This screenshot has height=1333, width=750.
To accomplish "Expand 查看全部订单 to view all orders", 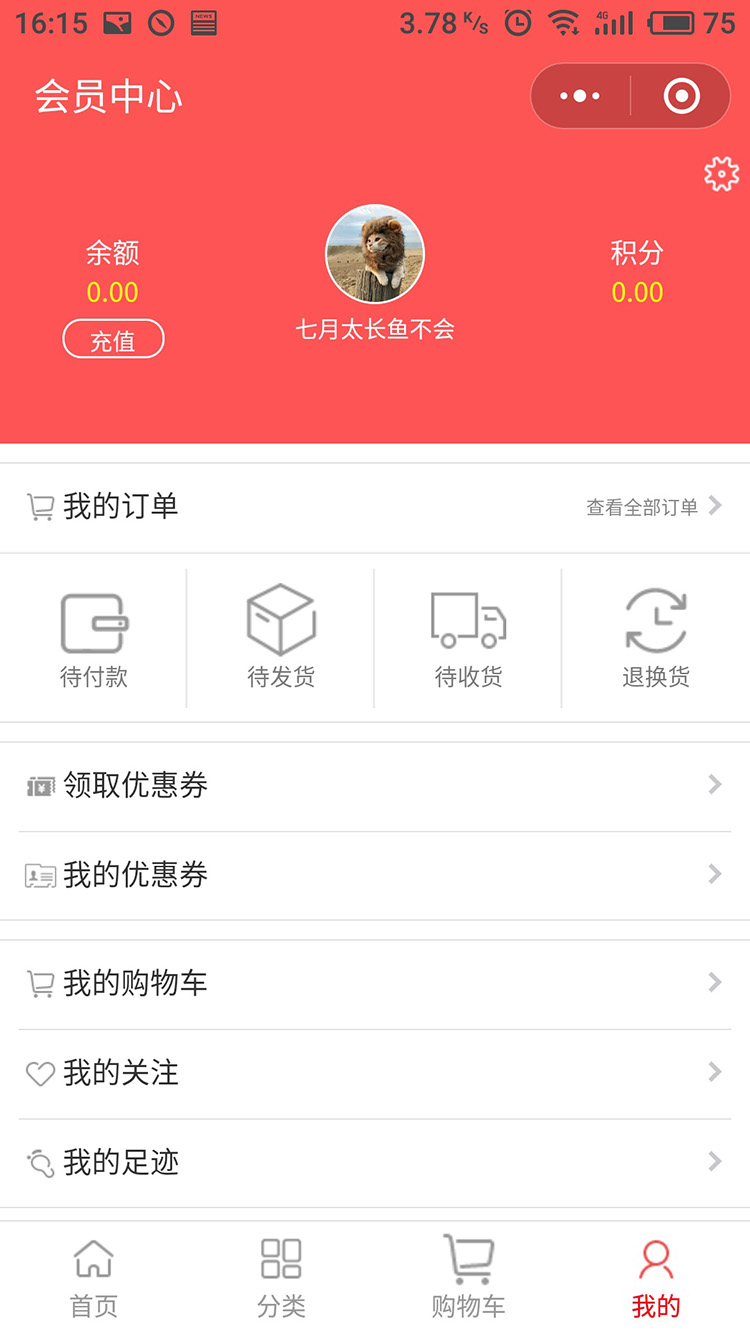I will point(640,506).
